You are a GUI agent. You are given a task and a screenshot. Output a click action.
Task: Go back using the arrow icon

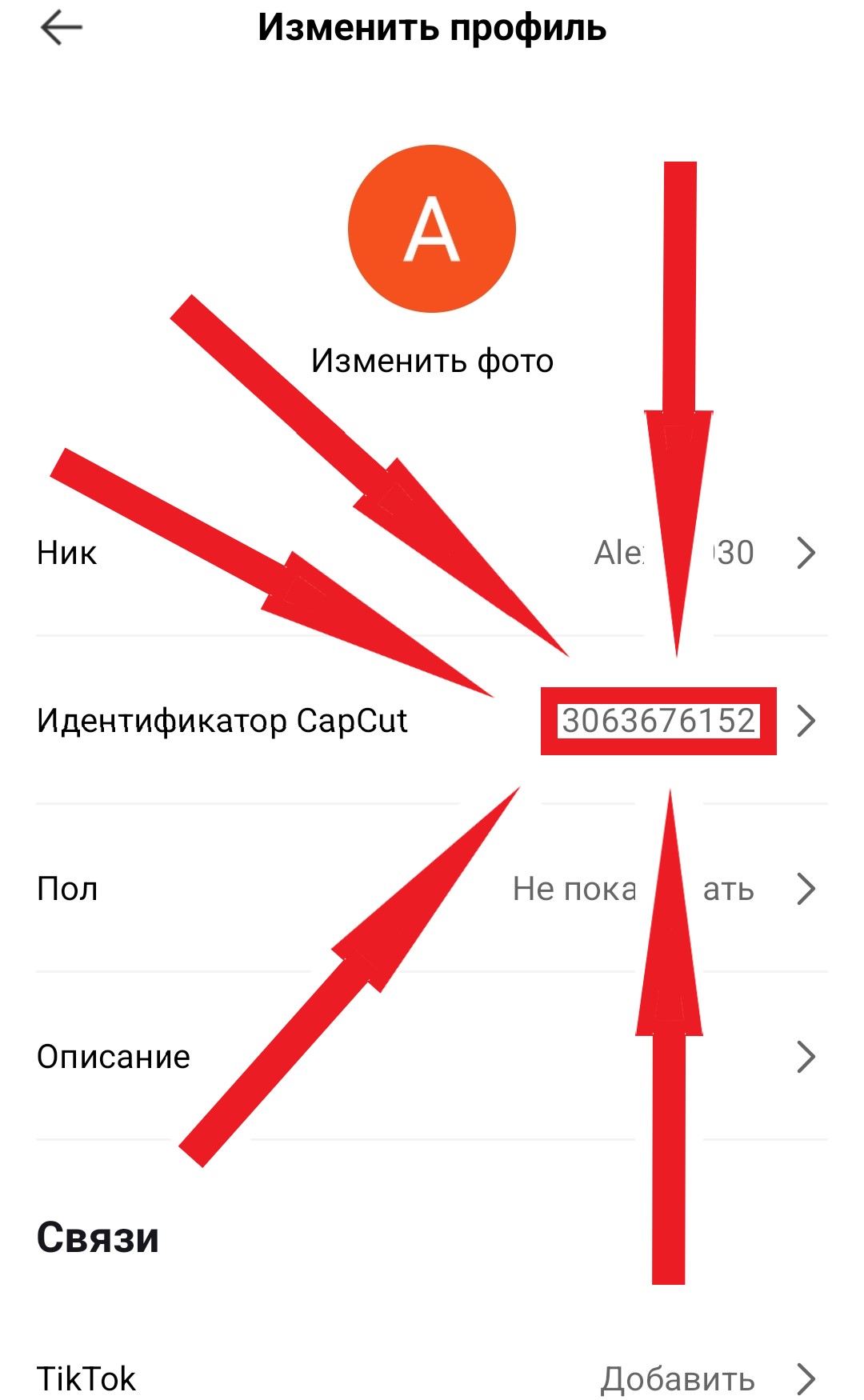62,28
